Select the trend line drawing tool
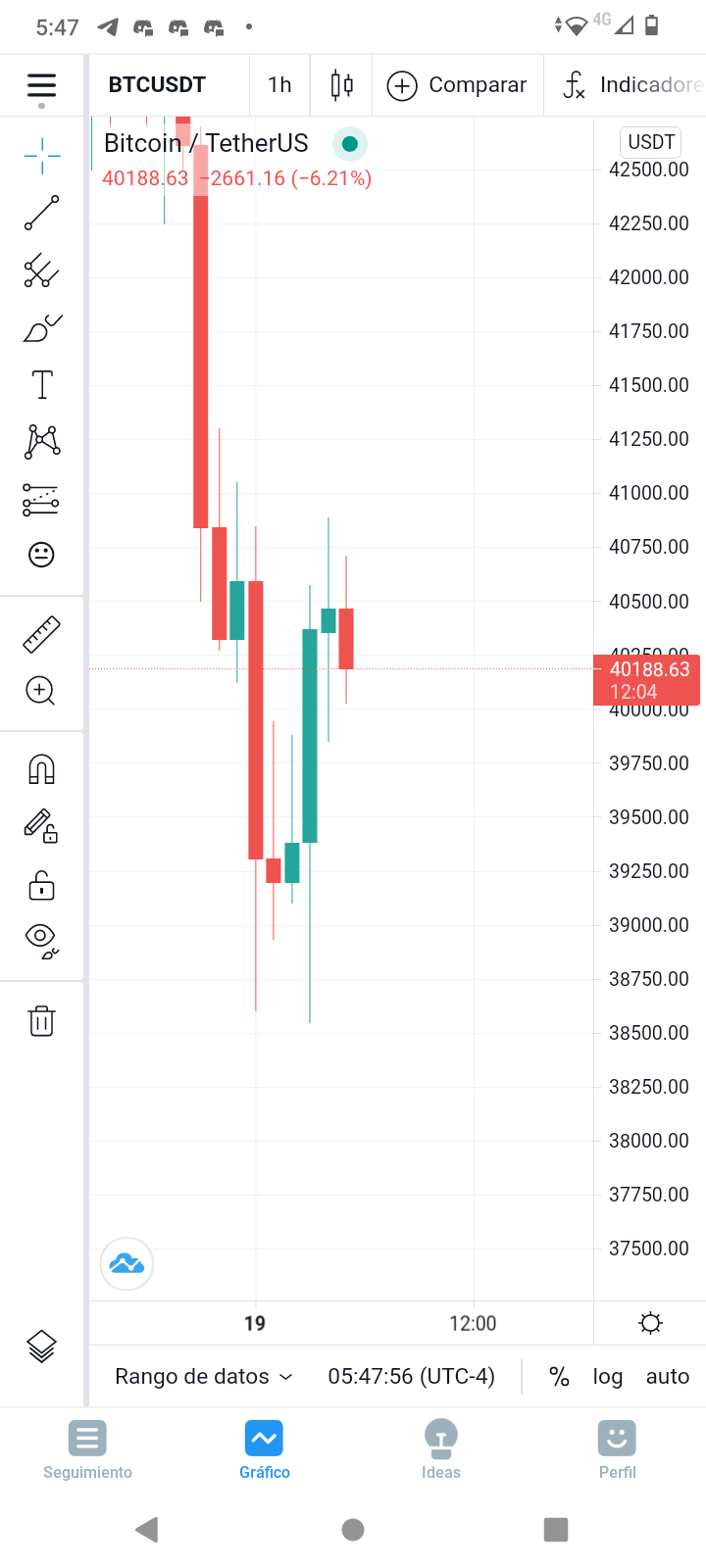The height and width of the screenshot is (1568, 706). coord(41,213)
